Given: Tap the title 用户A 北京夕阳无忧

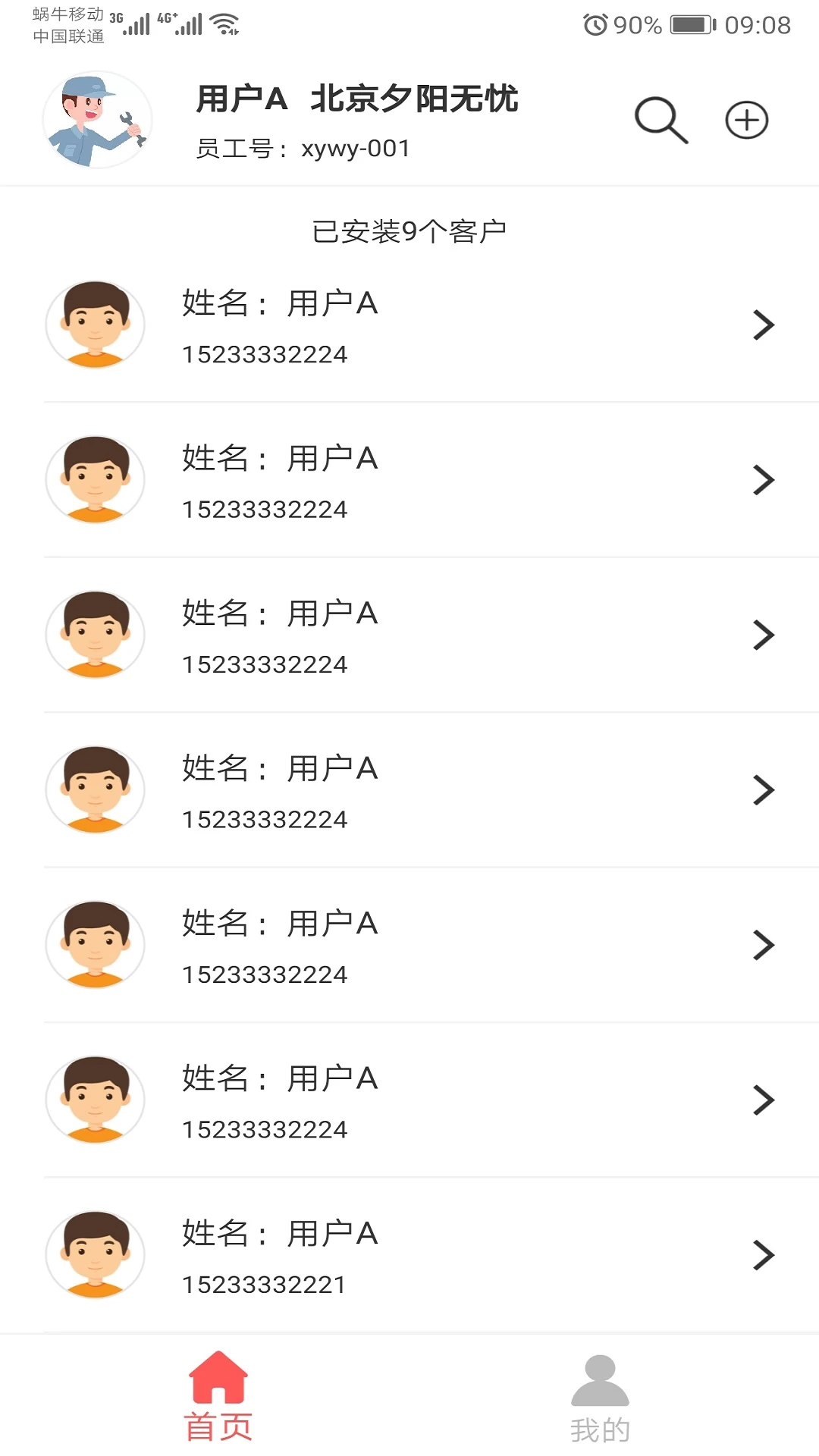Looking at the screenshot, I should coord(356,99).
